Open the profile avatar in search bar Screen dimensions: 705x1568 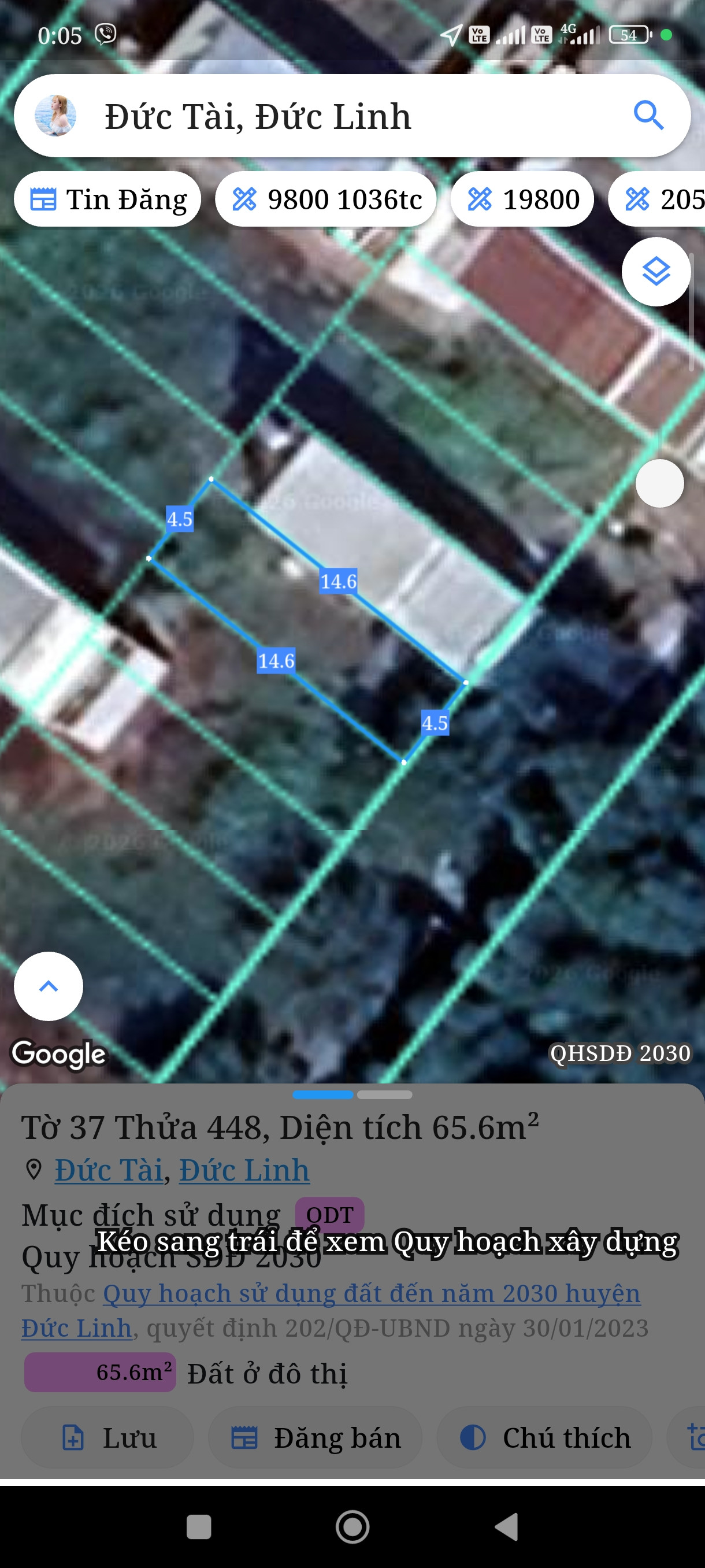click(x=55, y=115)
